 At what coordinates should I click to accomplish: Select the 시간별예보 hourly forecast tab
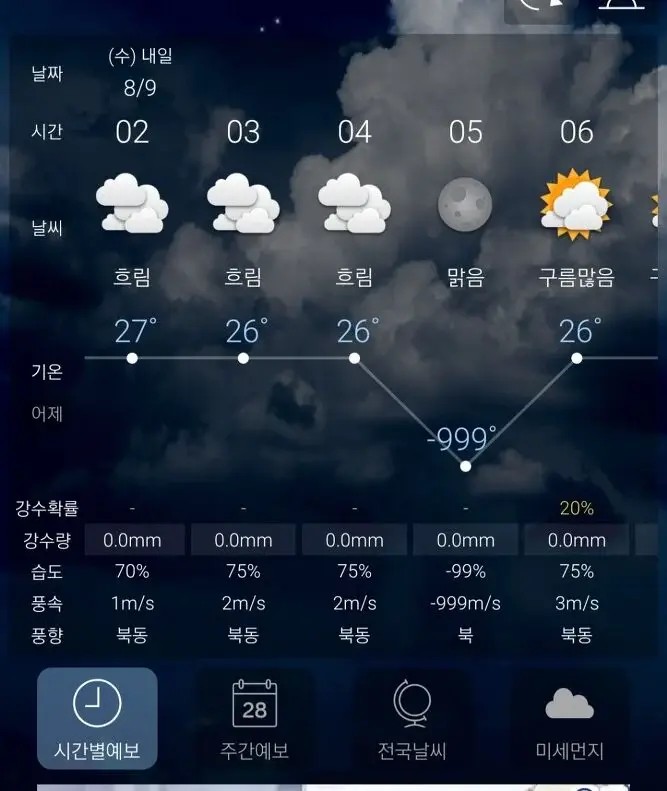[97, 718]
